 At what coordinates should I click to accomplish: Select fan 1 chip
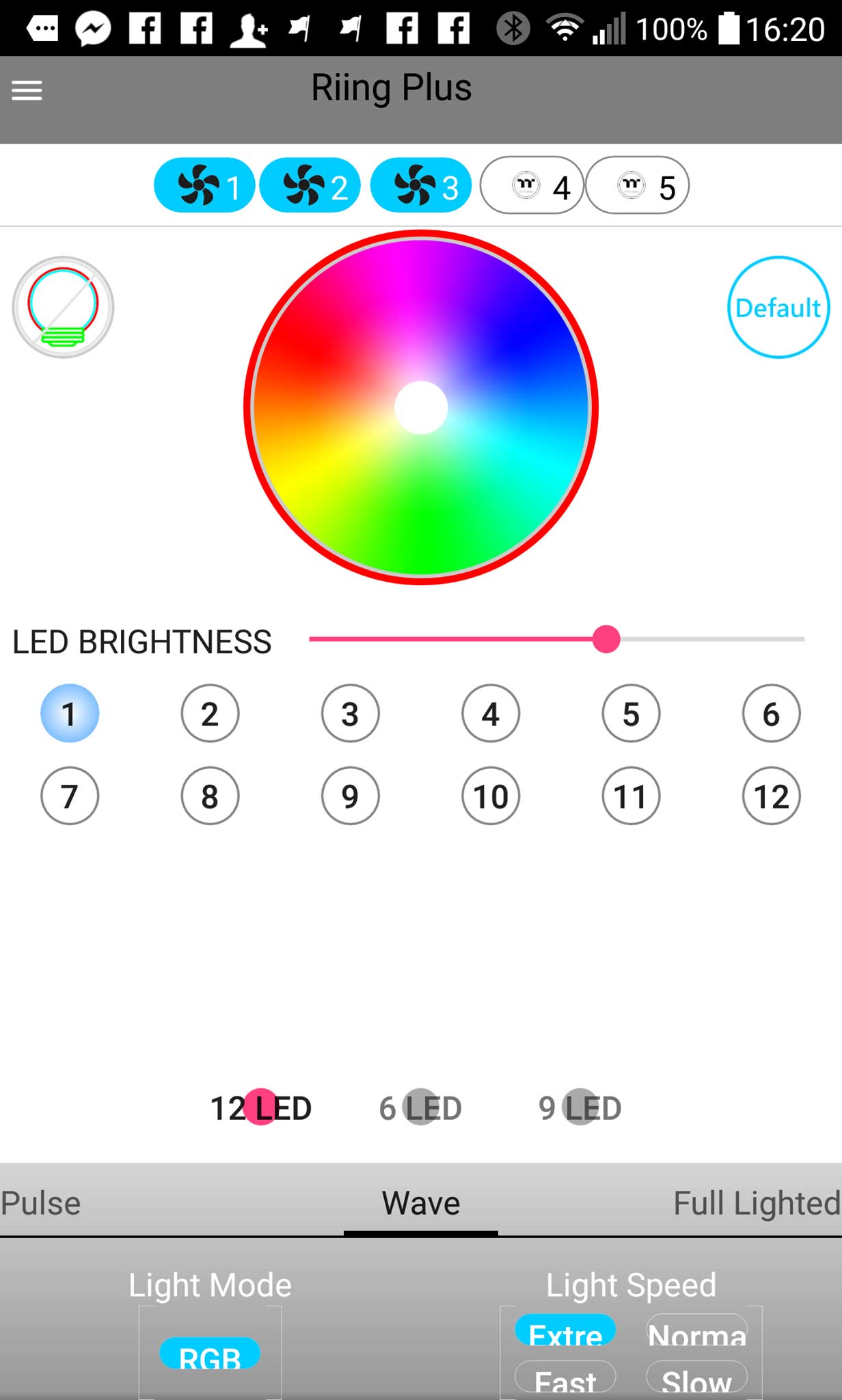[204, 186]
